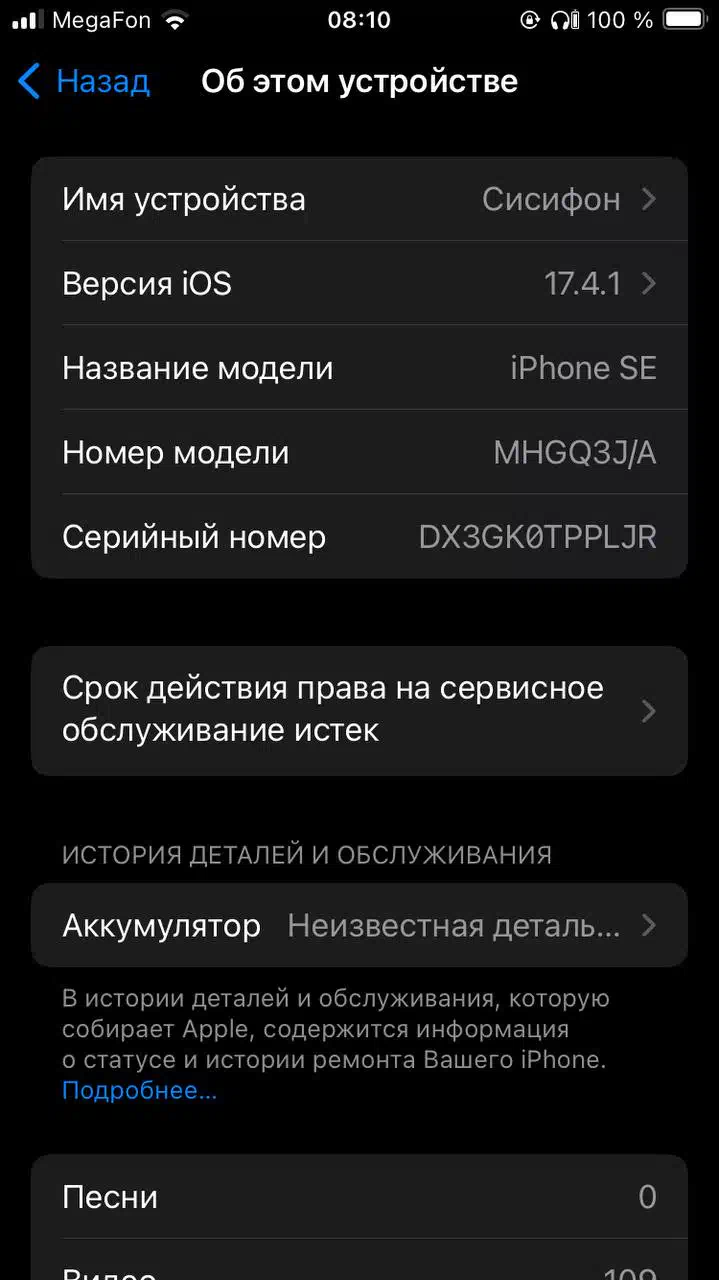The height and width of the screenshot is (1280, 719).
Task: Open the Версия iOS row
Action: click(359, 283)
